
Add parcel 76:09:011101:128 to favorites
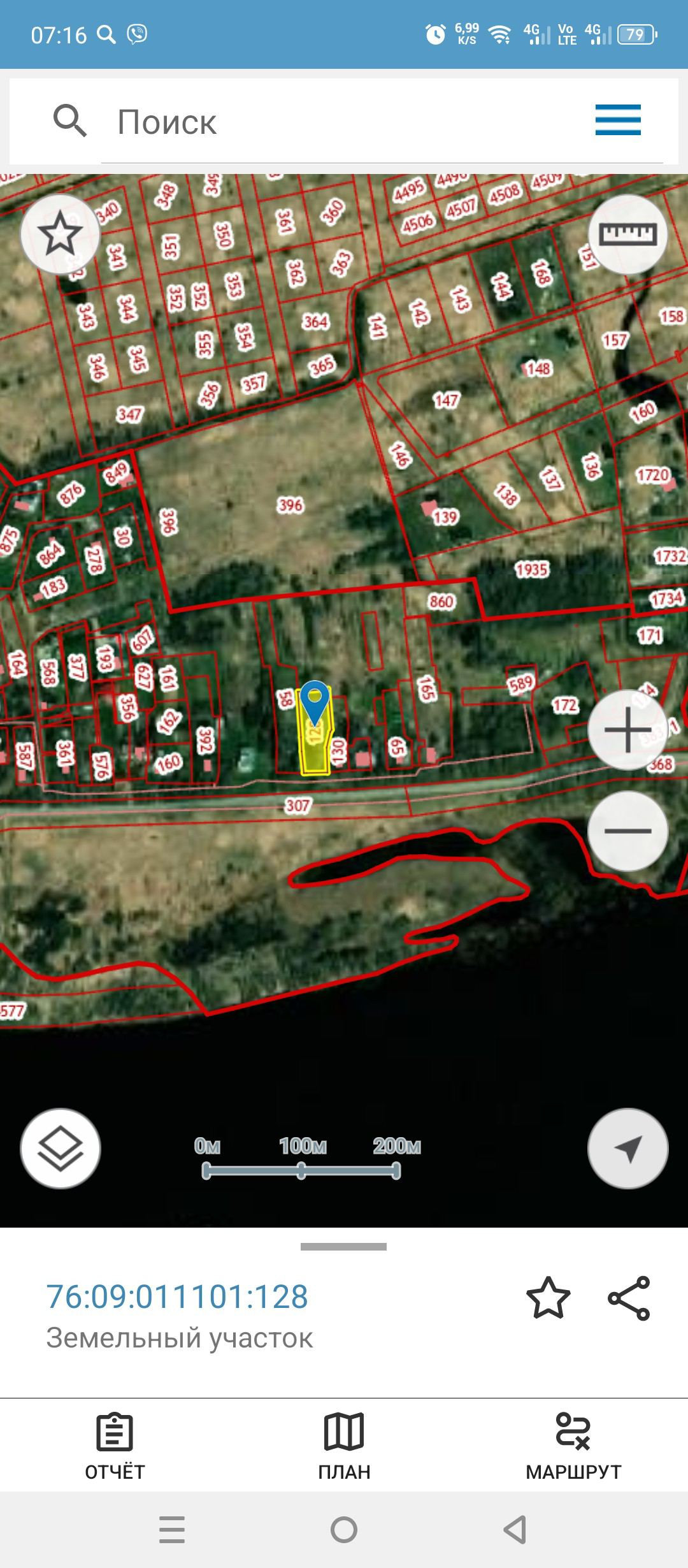tap(548, 1297)
